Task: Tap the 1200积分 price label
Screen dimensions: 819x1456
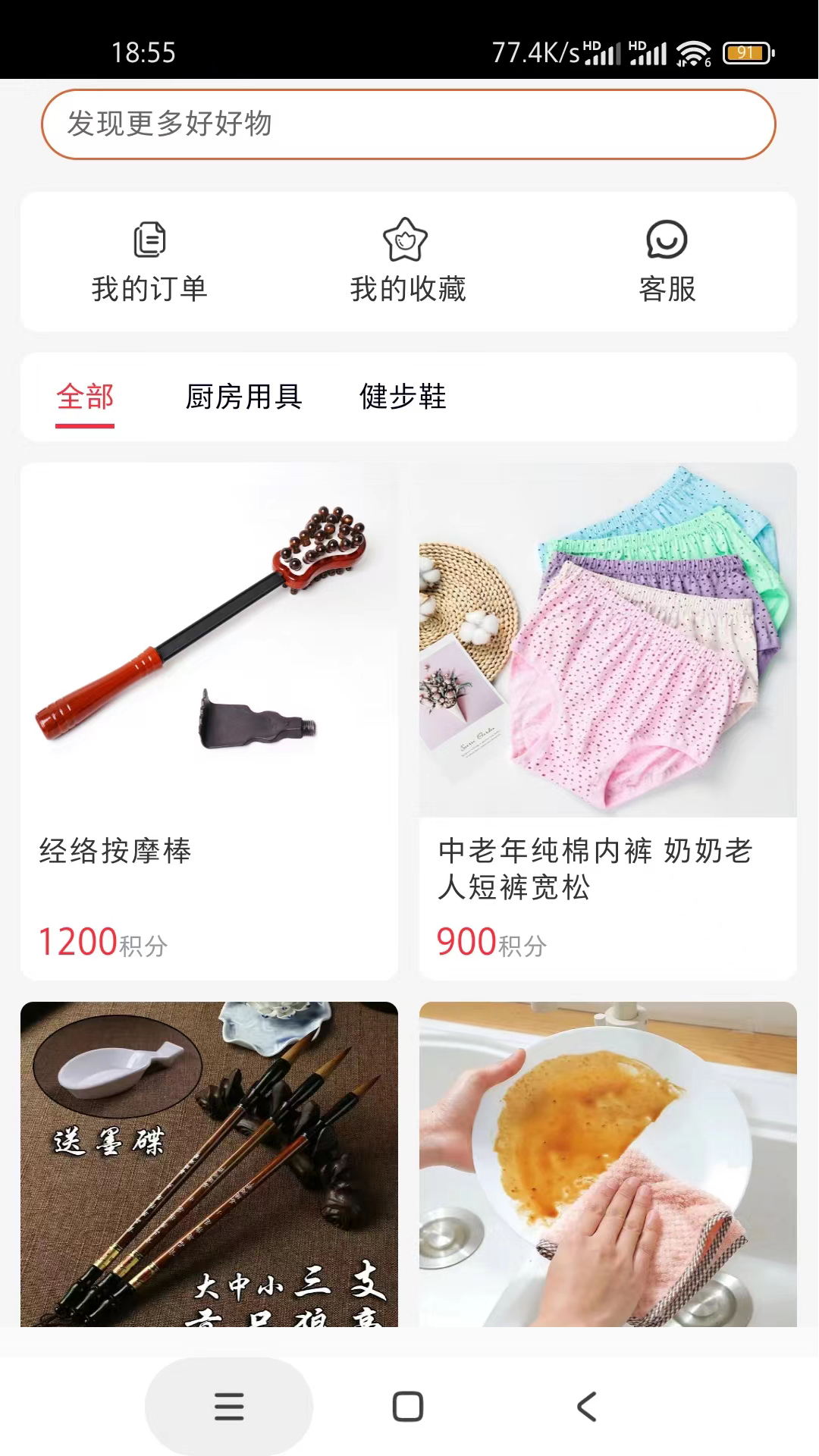Action: coord(102,941)
